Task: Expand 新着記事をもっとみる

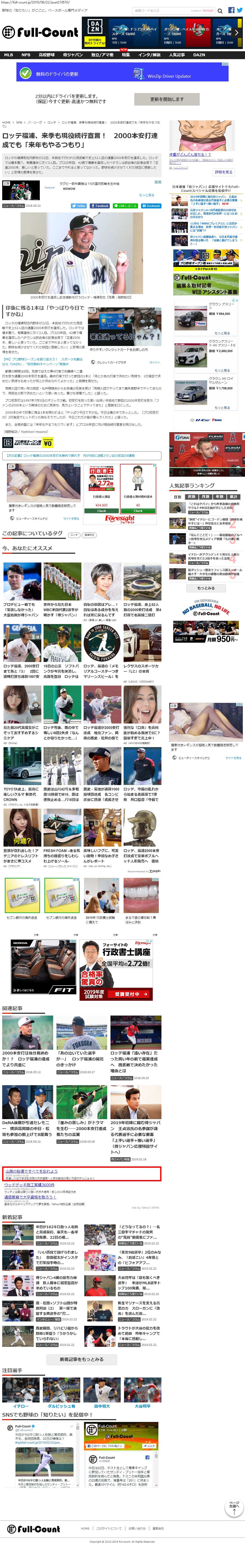Action: click(x=81, y=1359)
